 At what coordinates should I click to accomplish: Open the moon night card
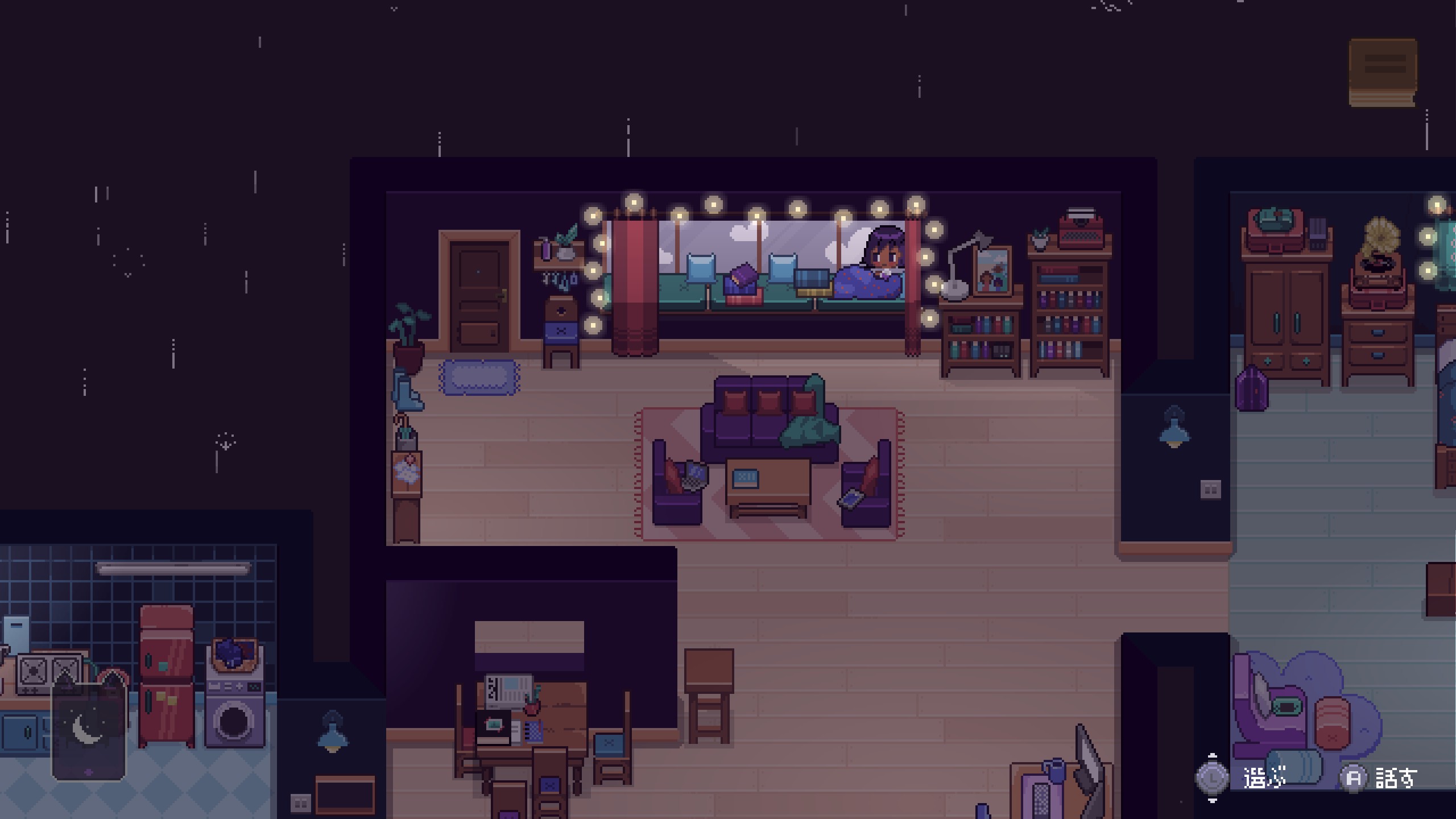[x=89, y=731]
